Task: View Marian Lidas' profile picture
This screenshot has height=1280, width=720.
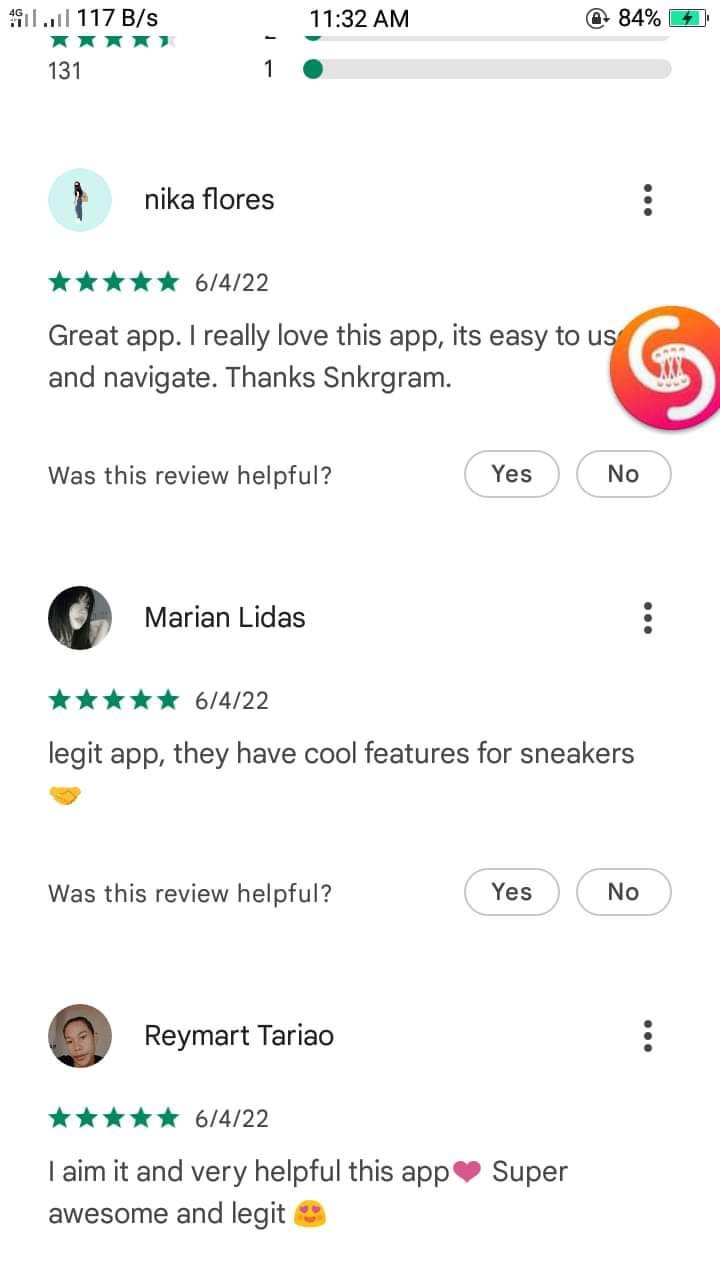Action: coord(80,618)
